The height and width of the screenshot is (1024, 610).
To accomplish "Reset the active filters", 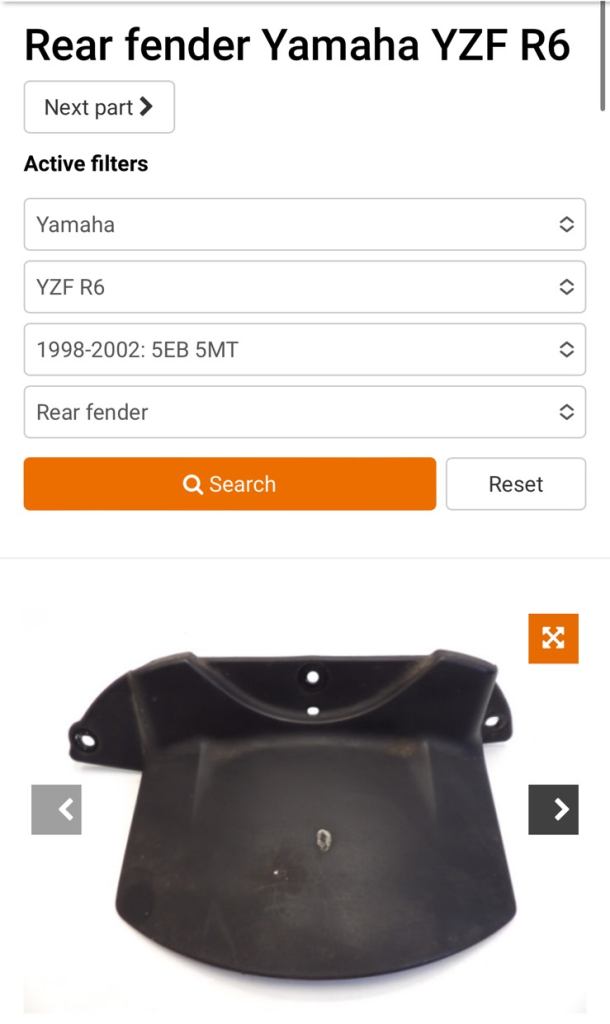I will point(515,484).
